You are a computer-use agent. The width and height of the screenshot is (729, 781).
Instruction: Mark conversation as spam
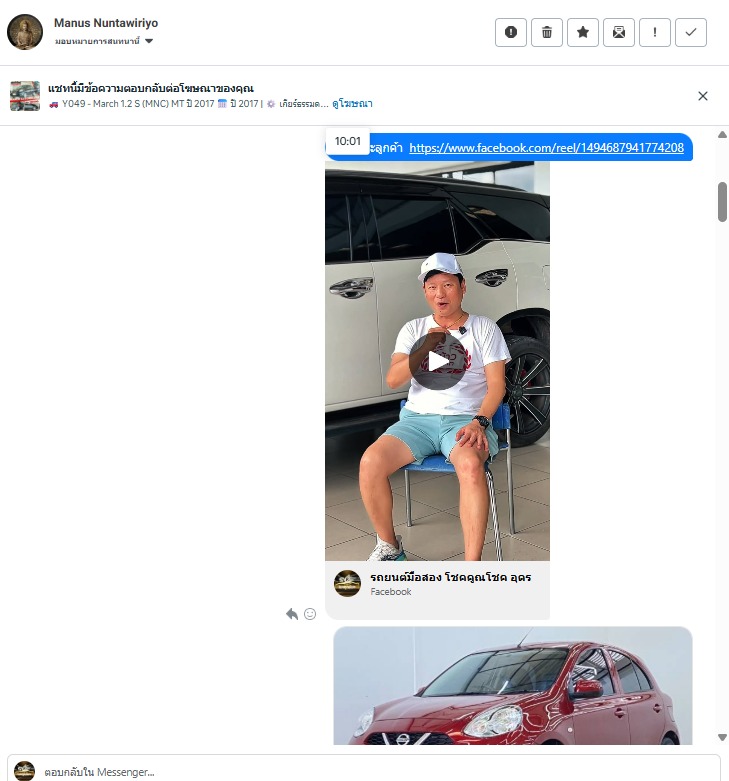511,32
